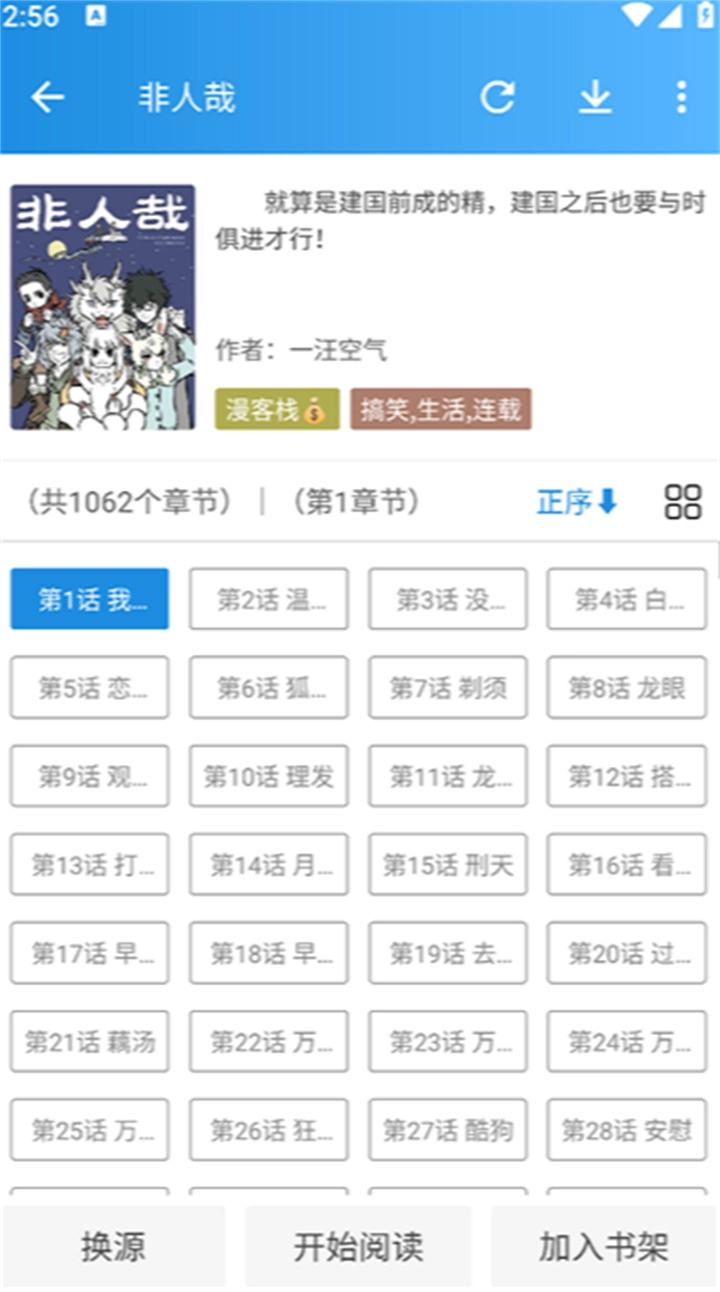Open chapter 第1话
Screen dimensions: 720x1292
pos(90,599)
